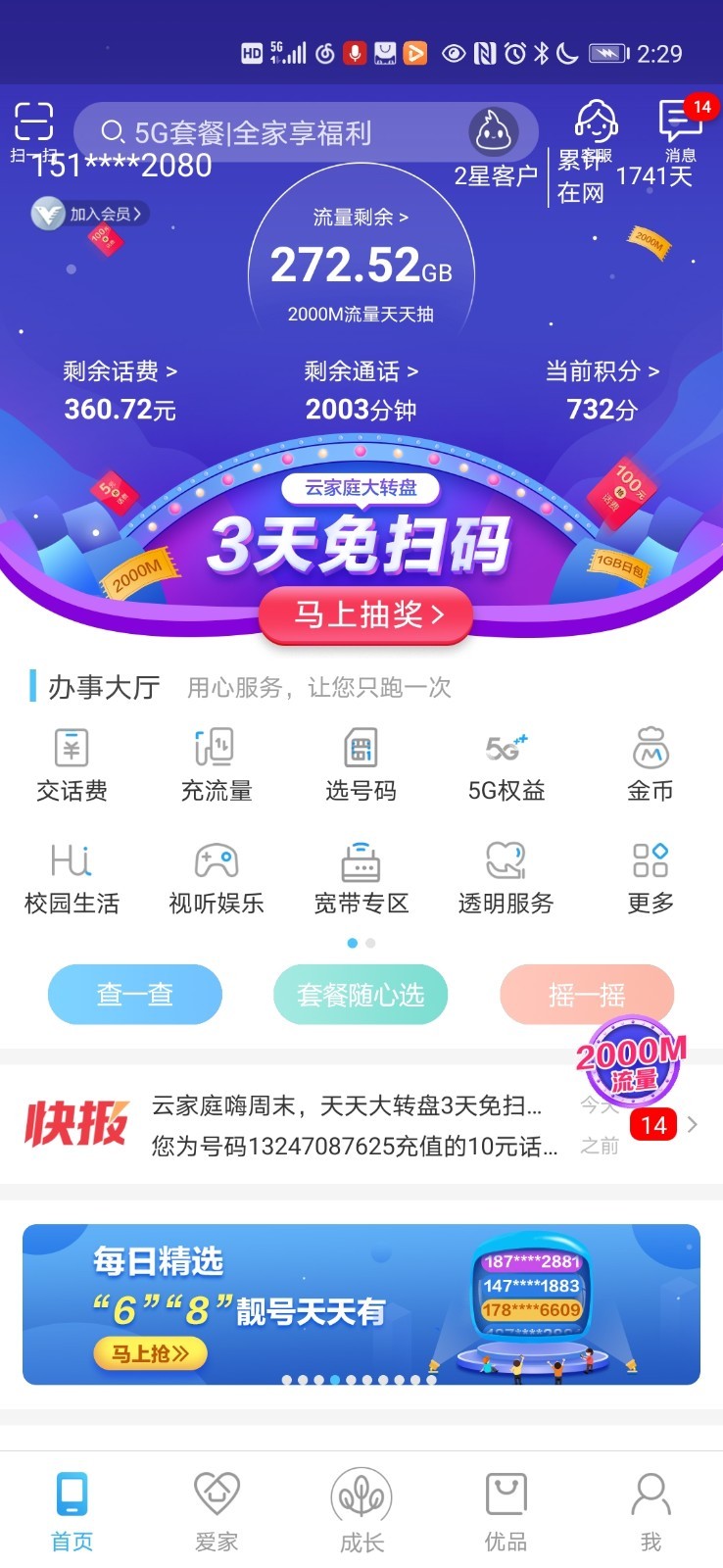The image size is (723, 1568).
Task: Open the 消息 messages icon
Action: click(680, 128)
